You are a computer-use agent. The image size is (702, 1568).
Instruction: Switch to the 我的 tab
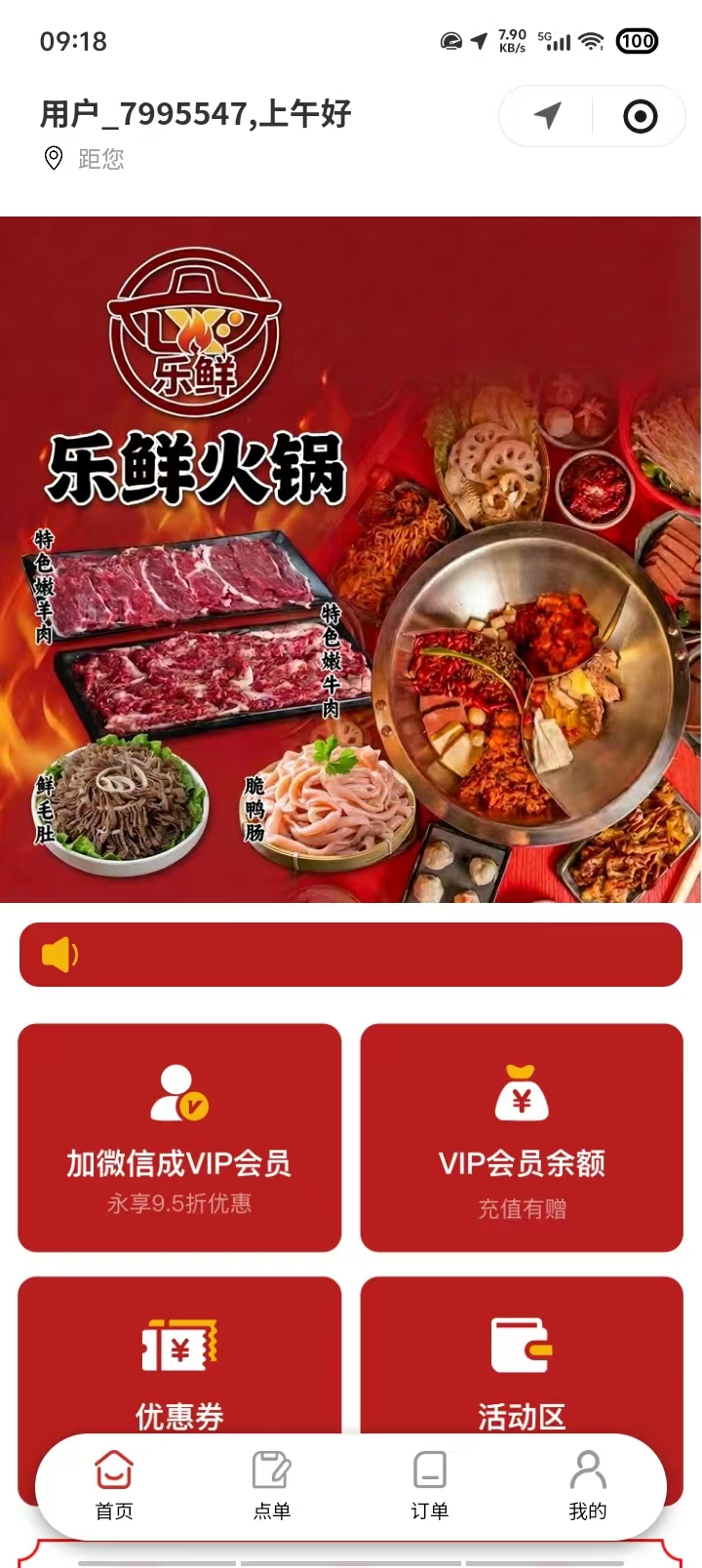click(587, 1486)
